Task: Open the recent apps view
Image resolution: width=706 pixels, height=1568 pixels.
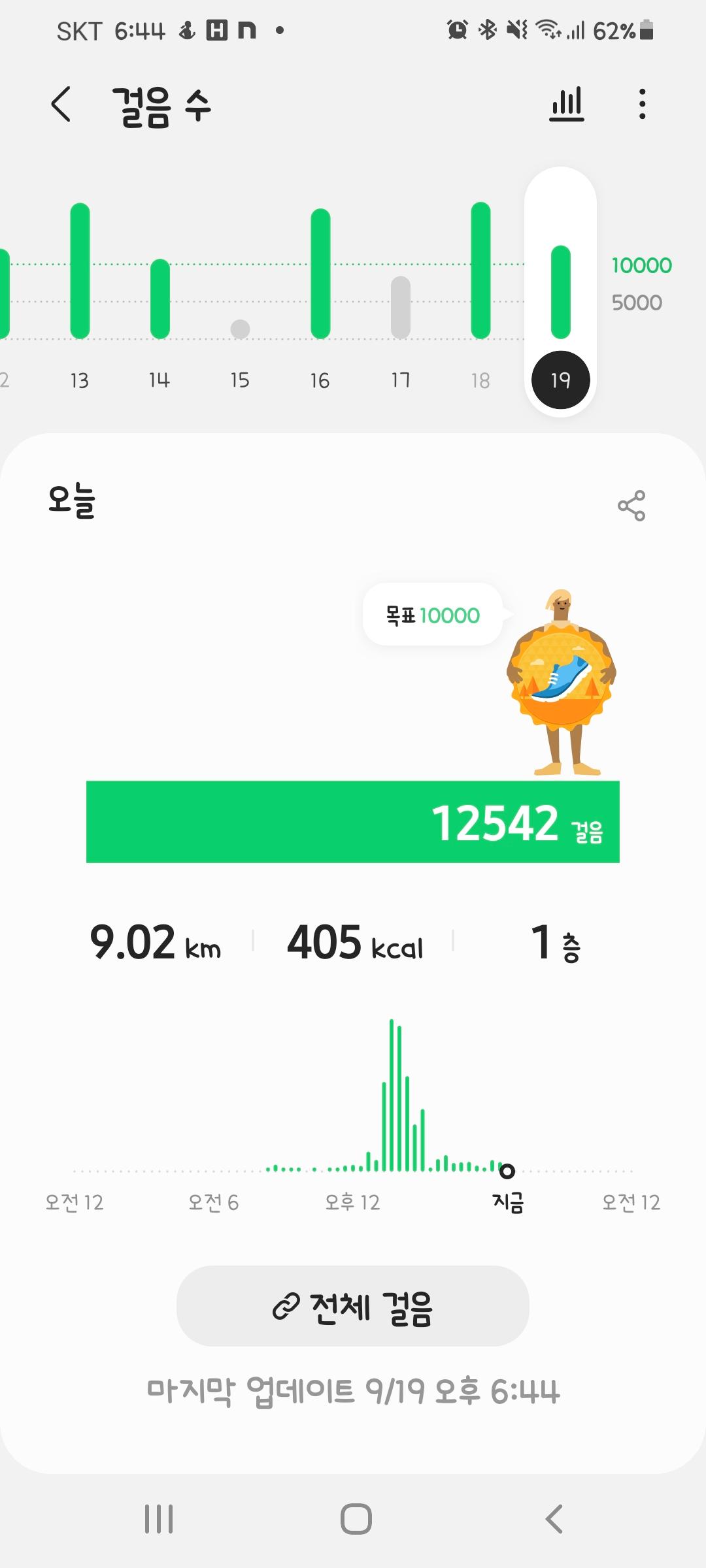Action: (159, 1518)
